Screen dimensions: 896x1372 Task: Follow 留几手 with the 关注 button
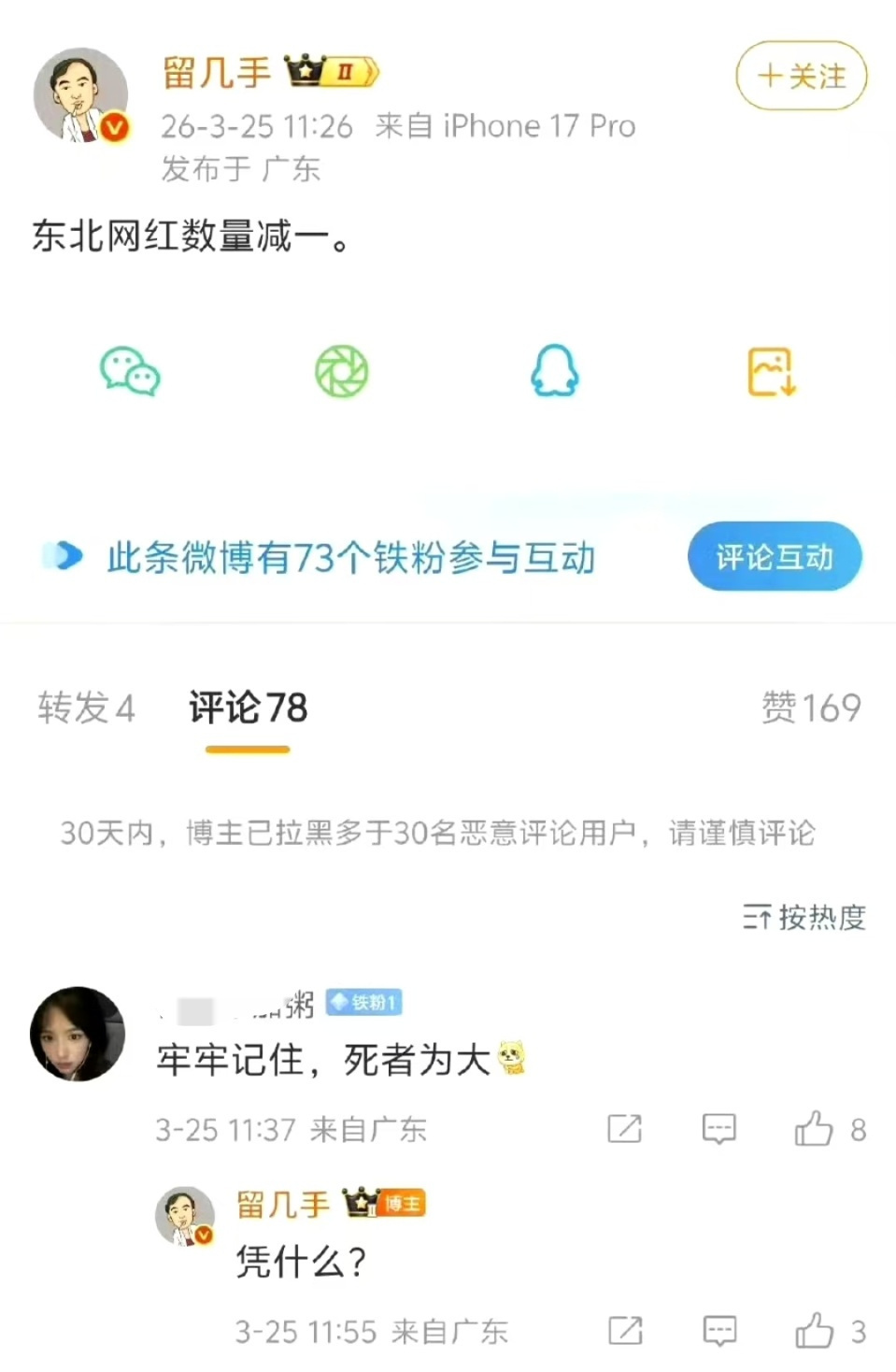coord(800,77)
